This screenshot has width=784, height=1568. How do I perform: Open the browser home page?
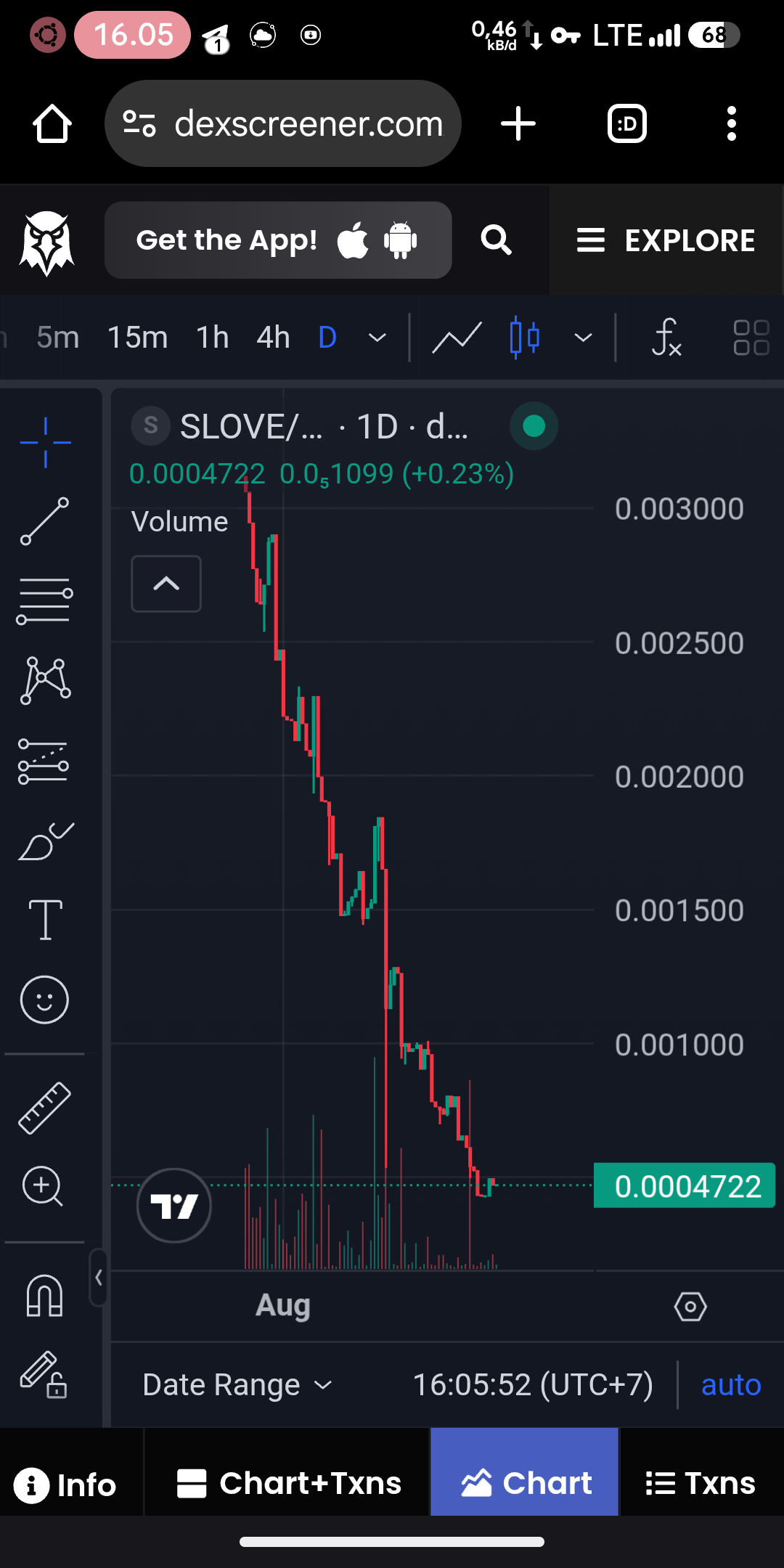52,124
